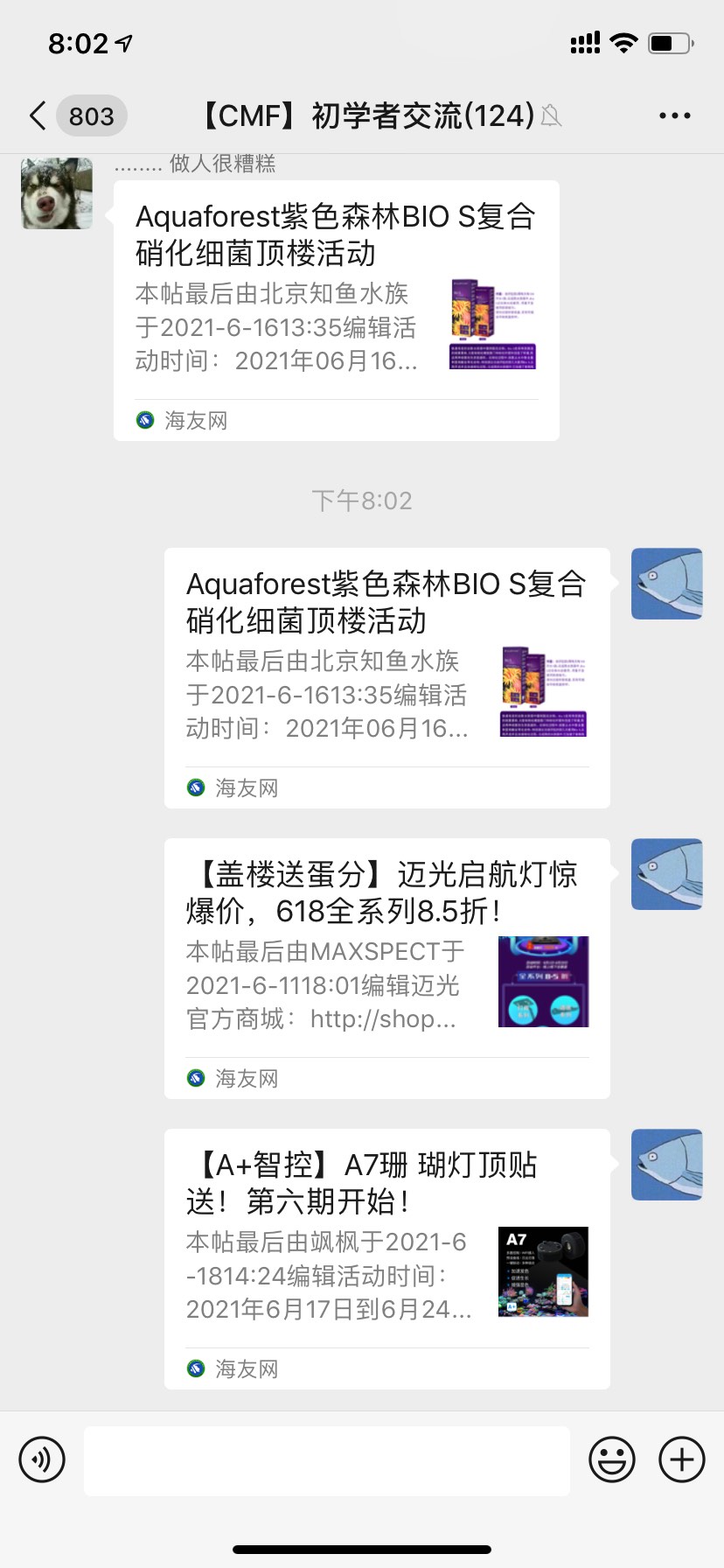Go back to the chat list
The height and width of the screenshot is (1568, 724).
pos(38,115)
